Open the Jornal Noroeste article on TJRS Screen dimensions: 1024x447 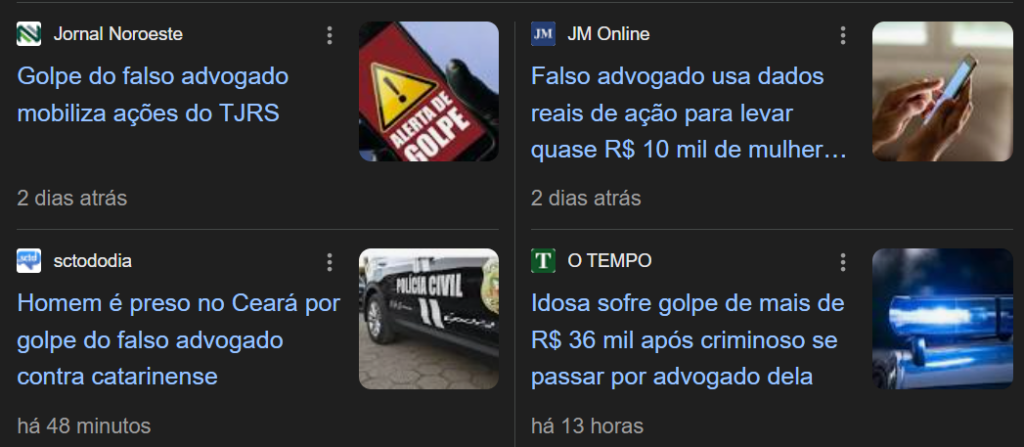click(153, 95)
